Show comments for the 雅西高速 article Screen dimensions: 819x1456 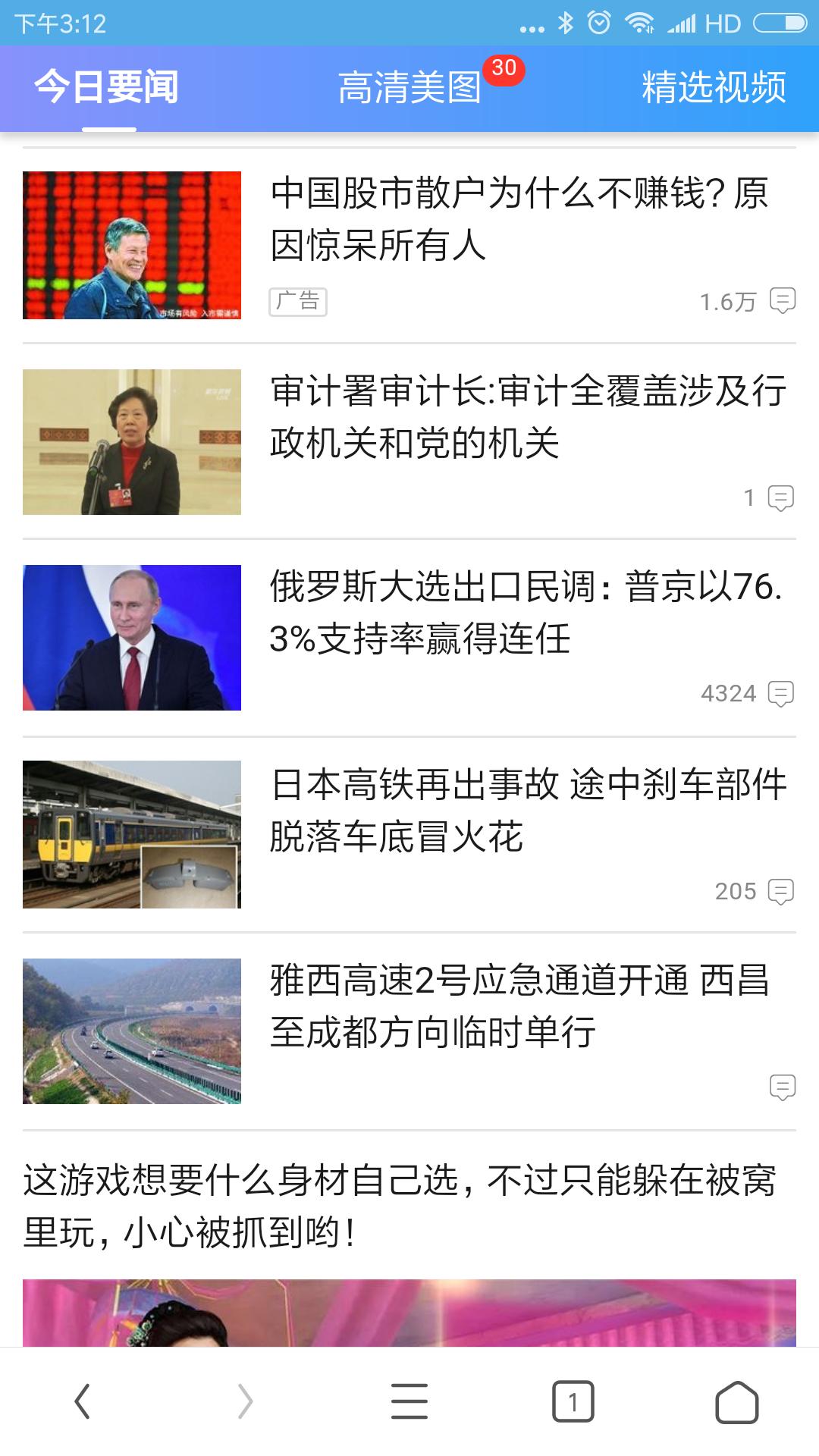click(x=783, y=1087)
